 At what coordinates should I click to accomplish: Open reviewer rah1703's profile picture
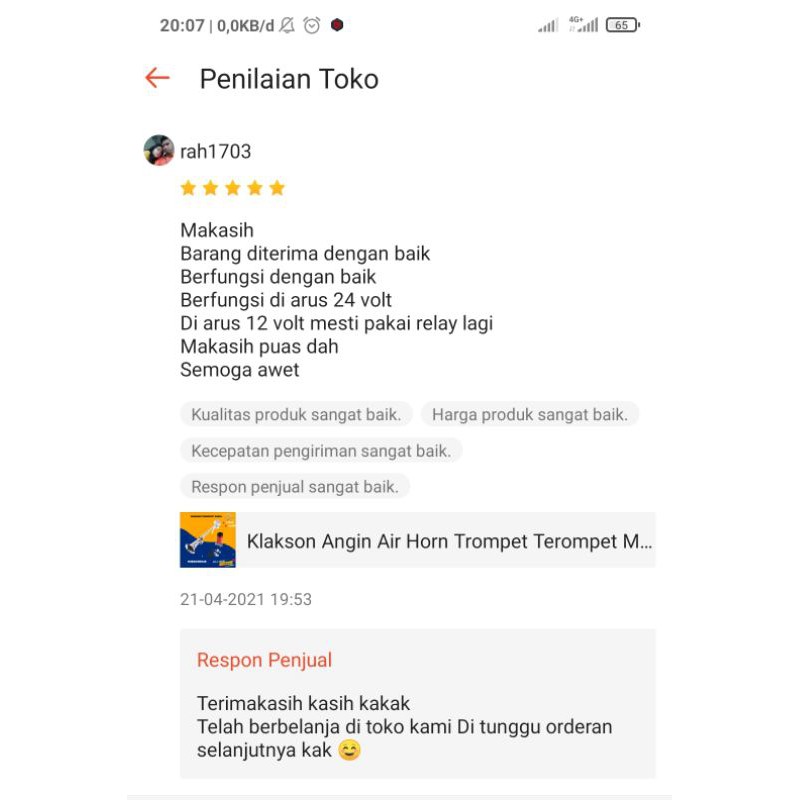[159, 151]
